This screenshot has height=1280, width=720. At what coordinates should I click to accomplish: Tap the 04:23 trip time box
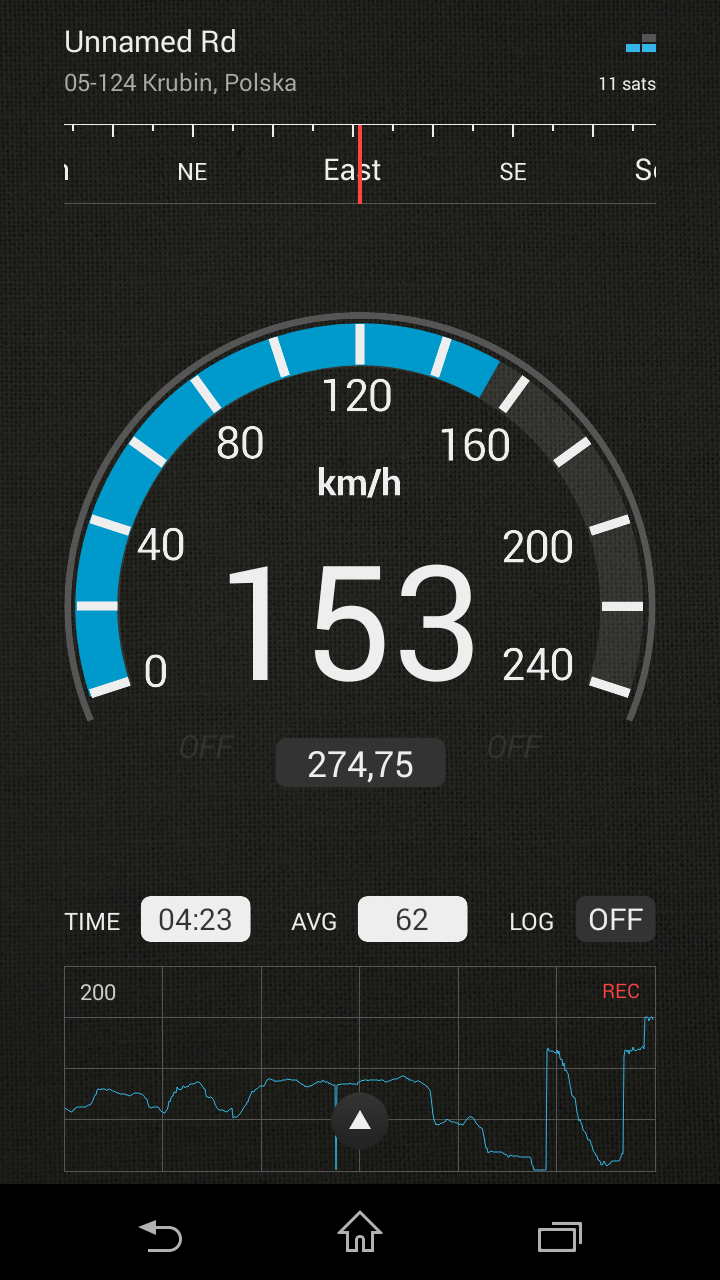click(x=195, y=920)
